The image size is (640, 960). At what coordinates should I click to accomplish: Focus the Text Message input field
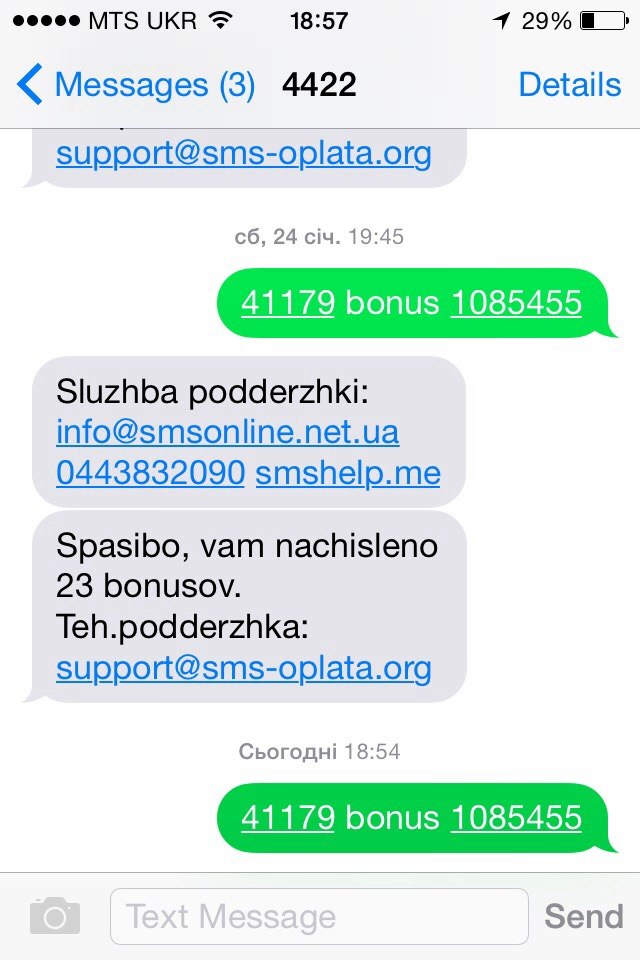pyautogui.click(x=318, y=916)
